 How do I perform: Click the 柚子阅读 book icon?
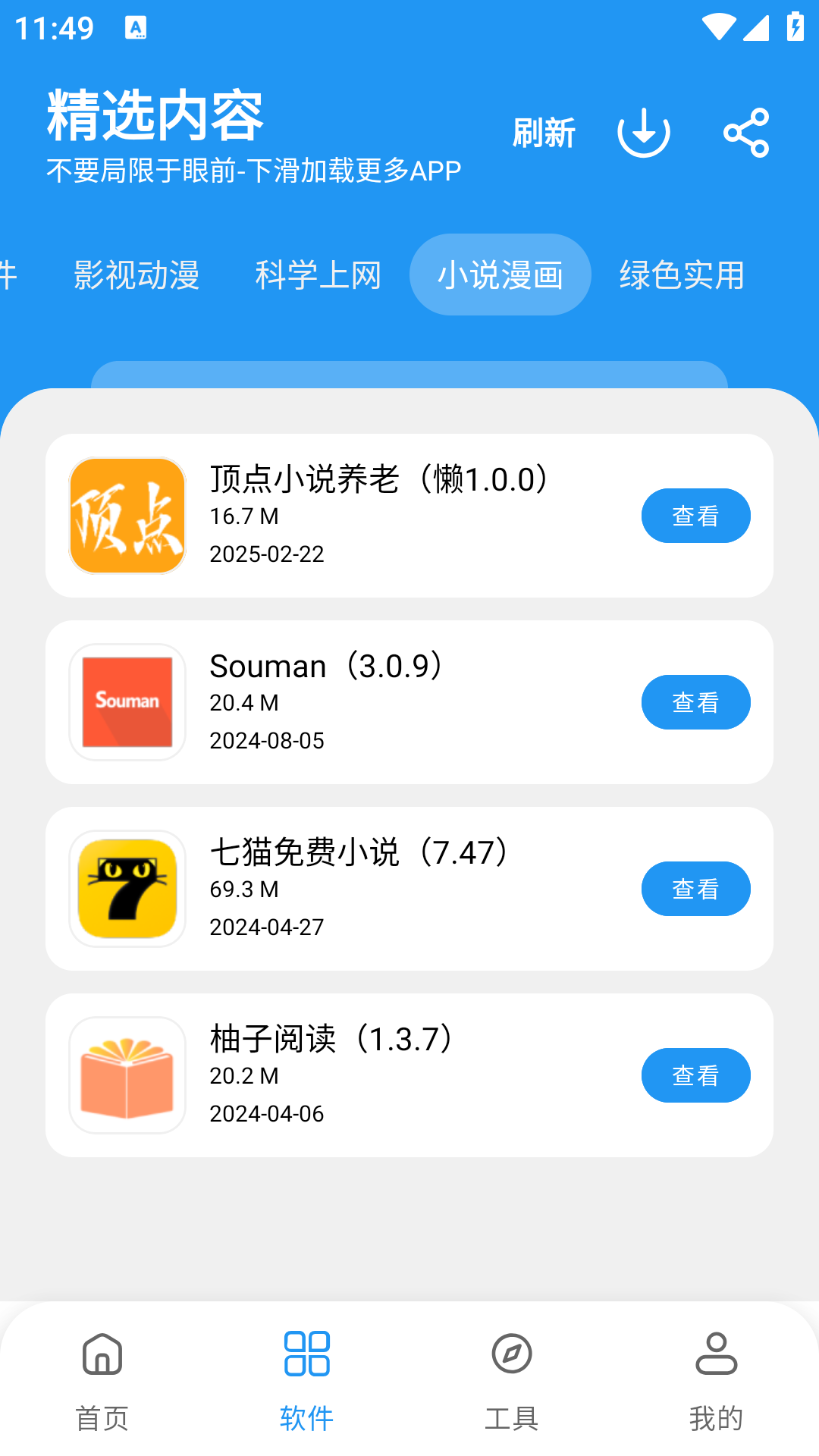(x=126, y=1075)
